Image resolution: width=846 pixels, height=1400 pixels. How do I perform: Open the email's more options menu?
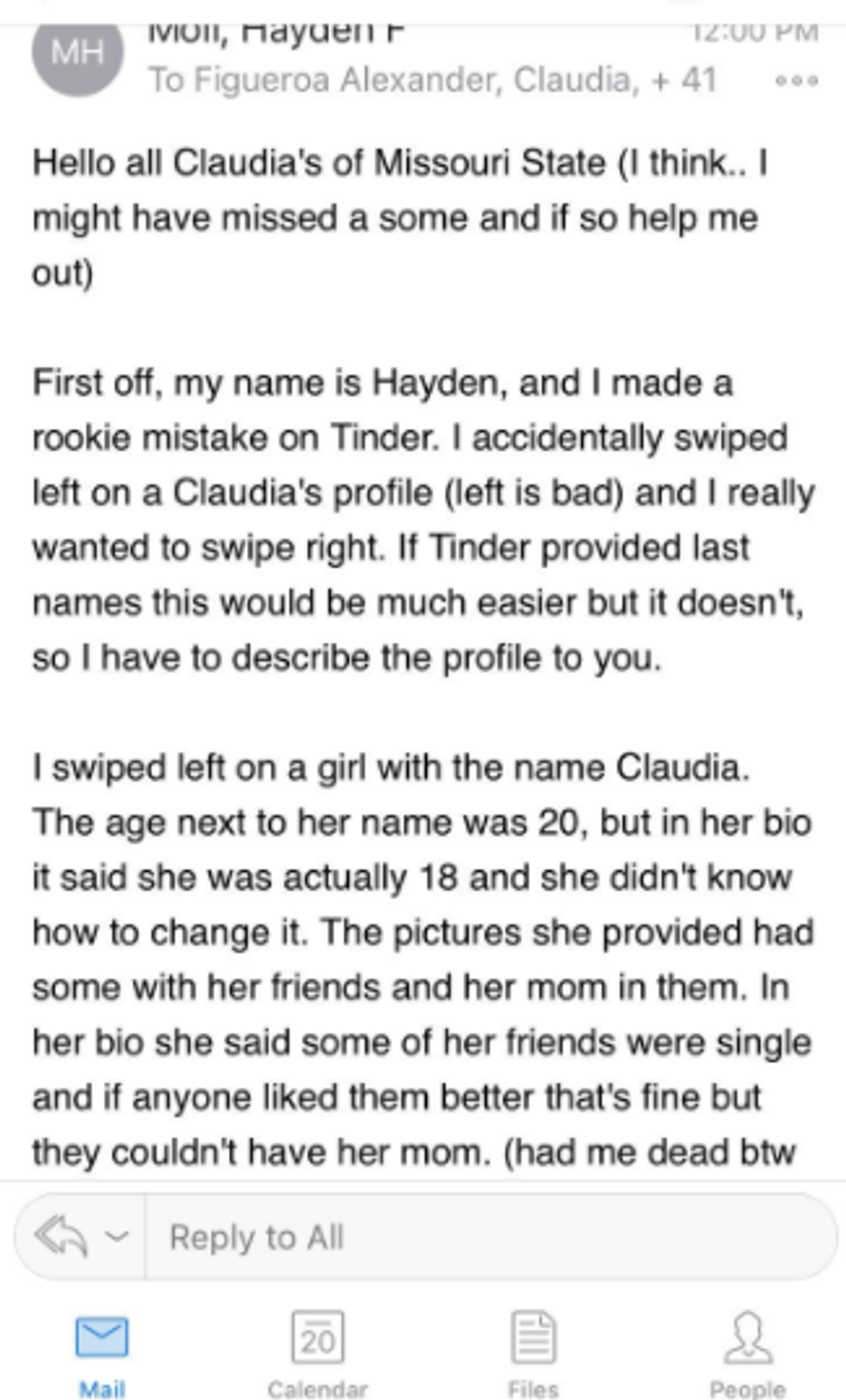point(795,81)
